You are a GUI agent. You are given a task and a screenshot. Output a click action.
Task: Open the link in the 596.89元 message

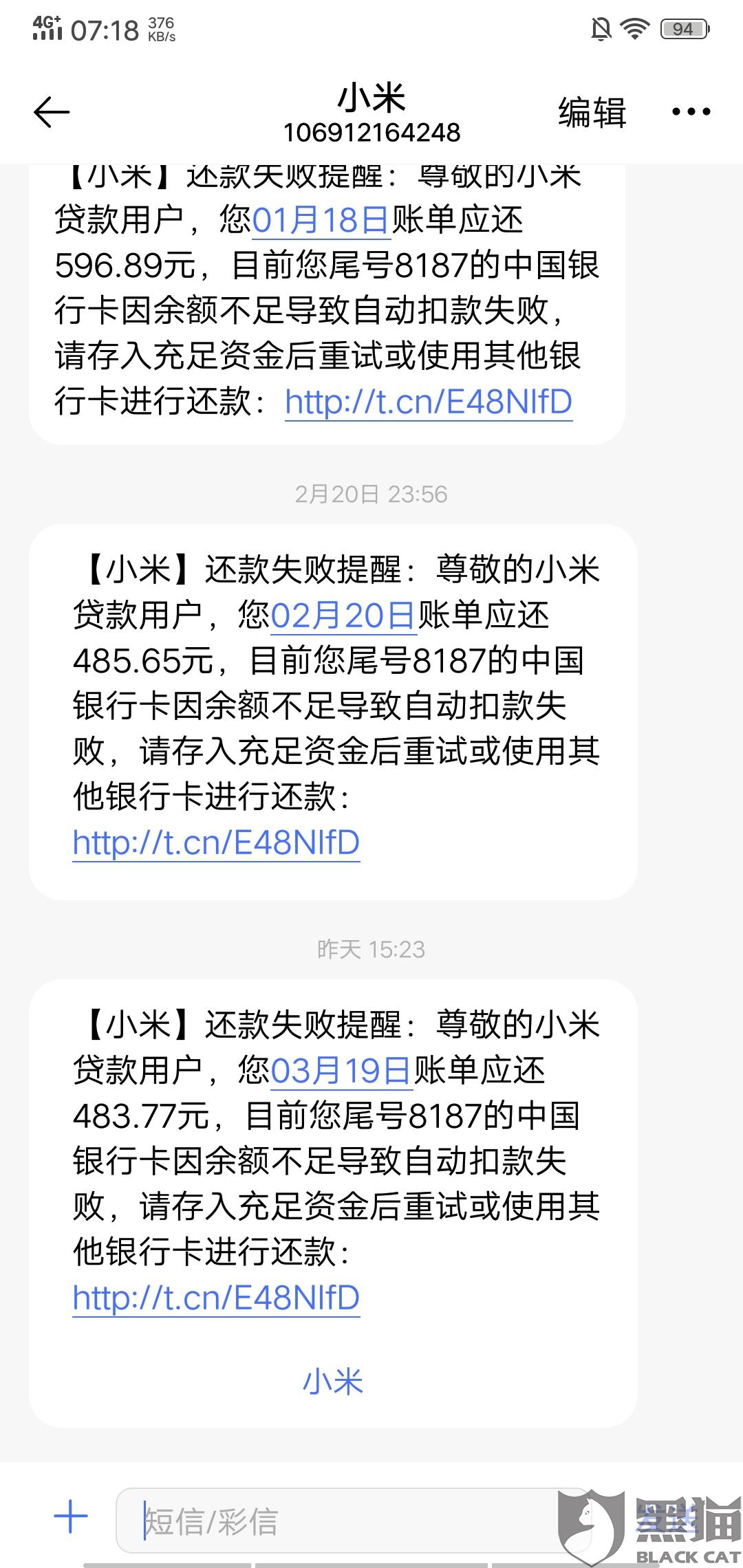pos(429,402)
